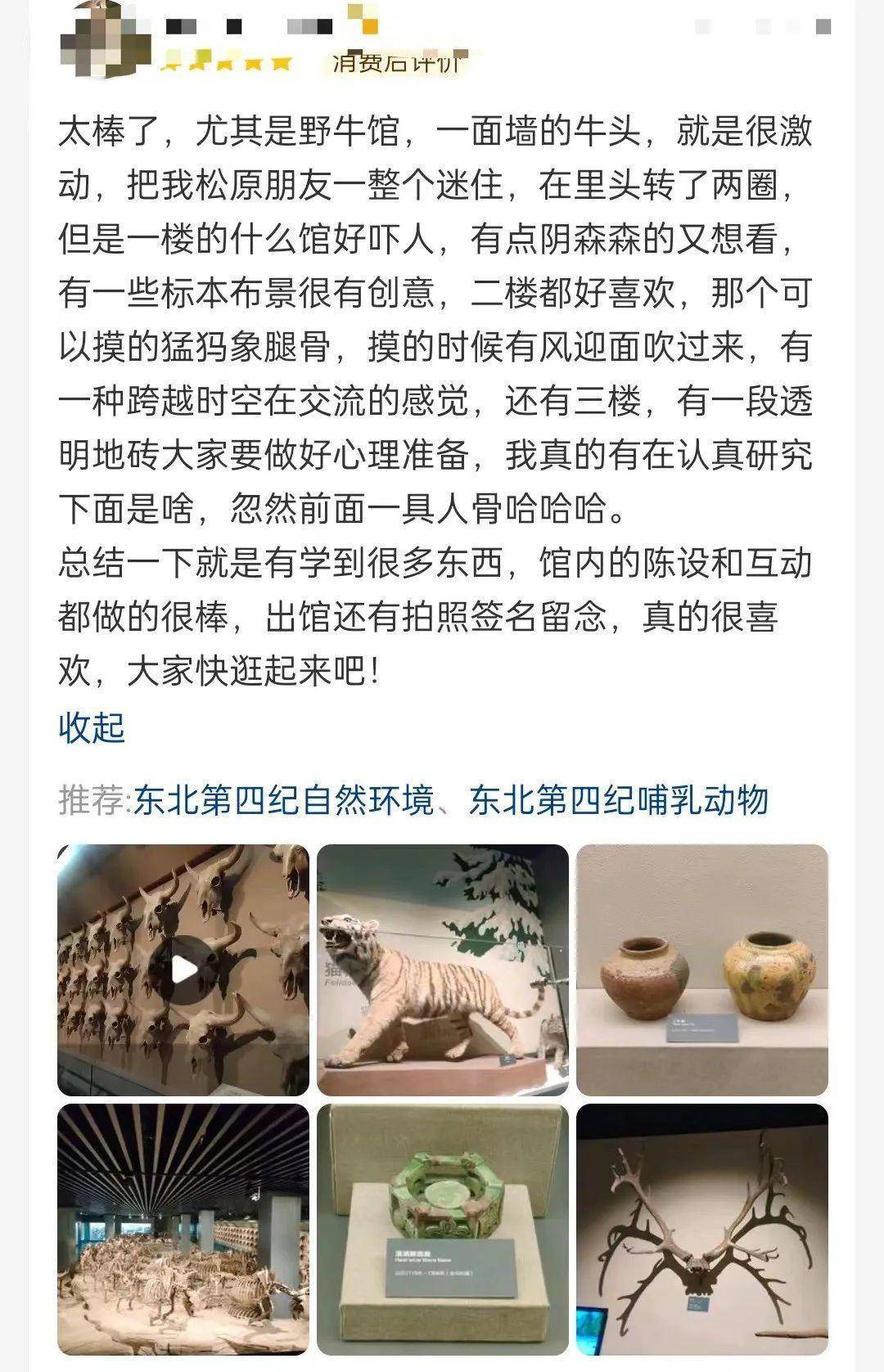View the green octagonal artifact photo
This screenshot has height=1372, width=884.
442,1229
